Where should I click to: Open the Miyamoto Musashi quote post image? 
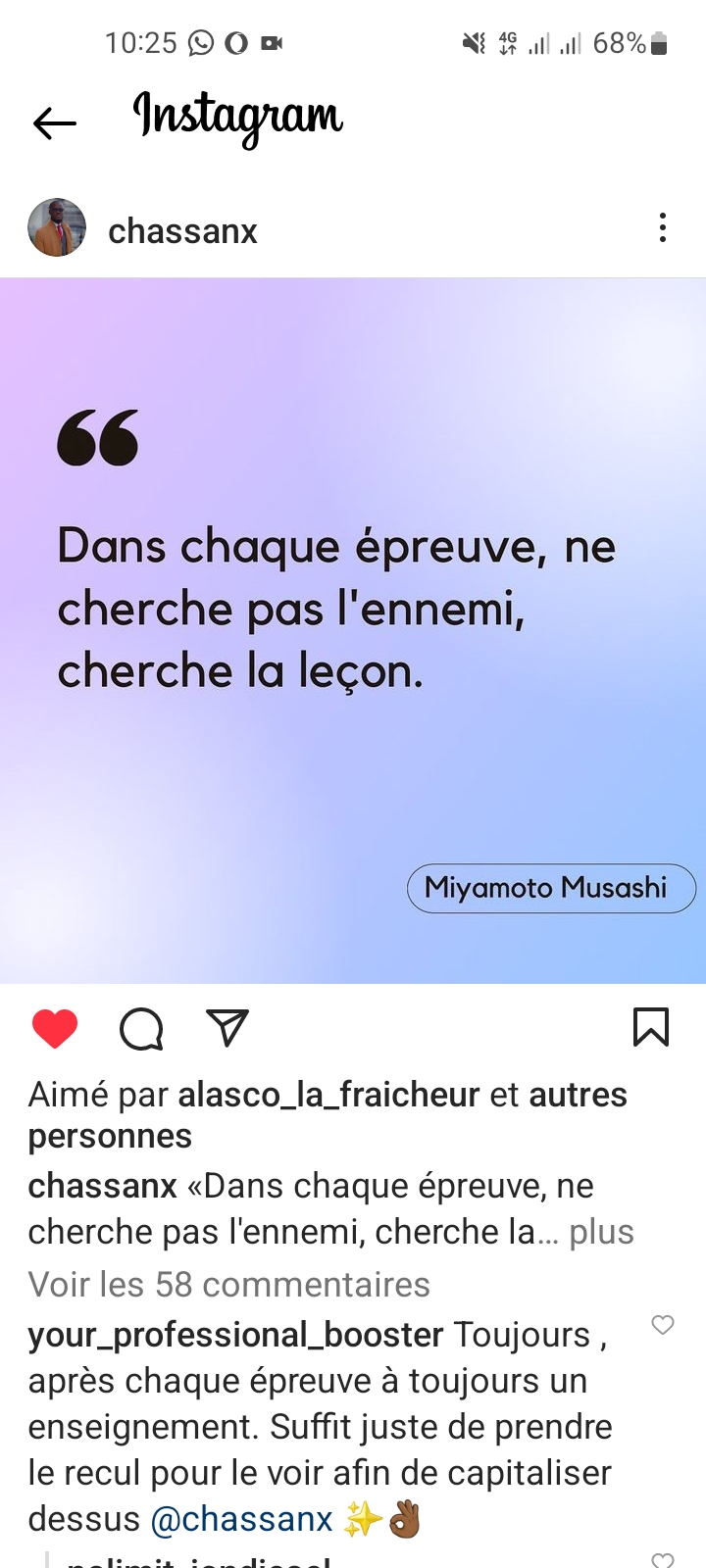coord(353,631)
